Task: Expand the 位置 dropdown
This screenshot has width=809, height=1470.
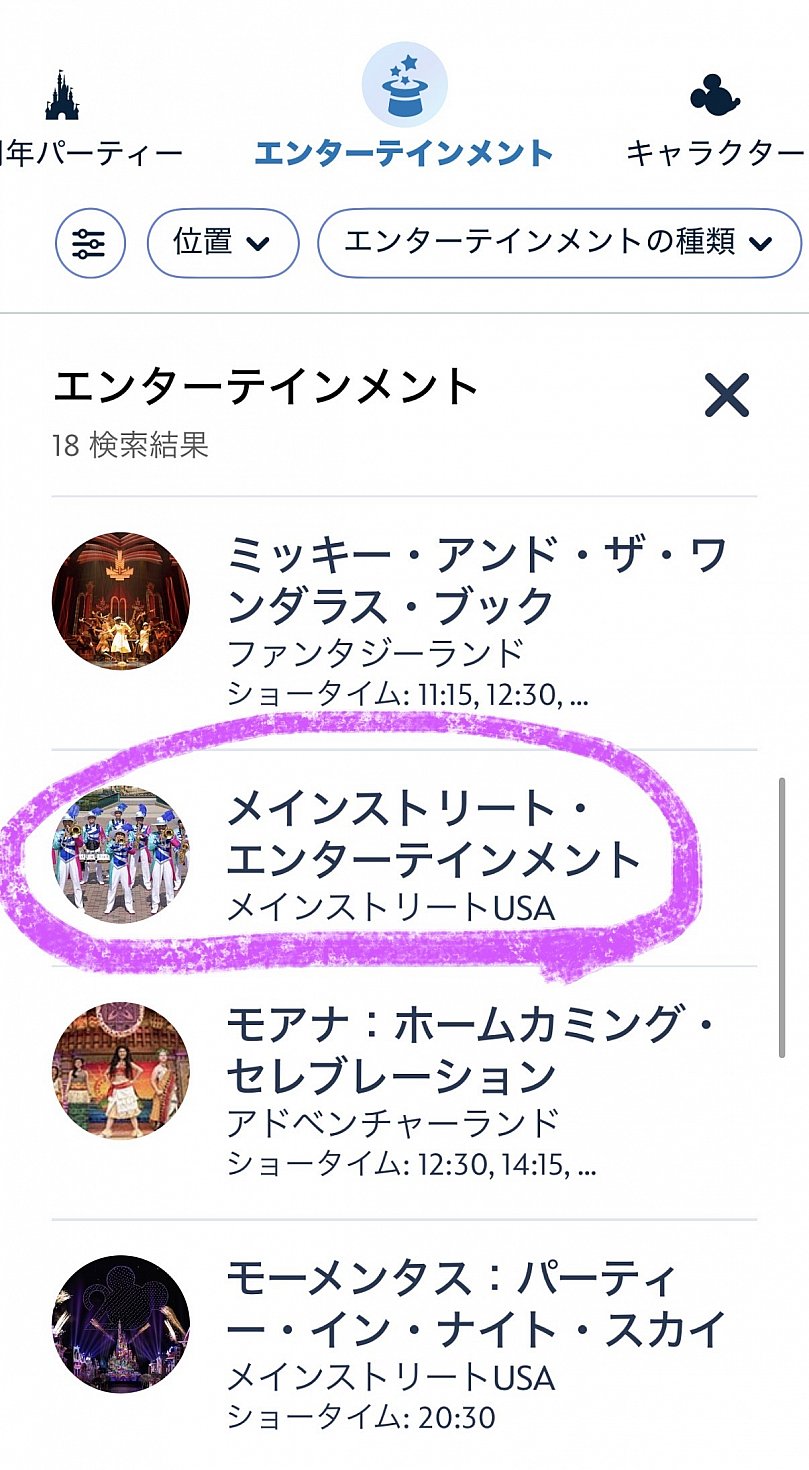Action: [222, 243]
